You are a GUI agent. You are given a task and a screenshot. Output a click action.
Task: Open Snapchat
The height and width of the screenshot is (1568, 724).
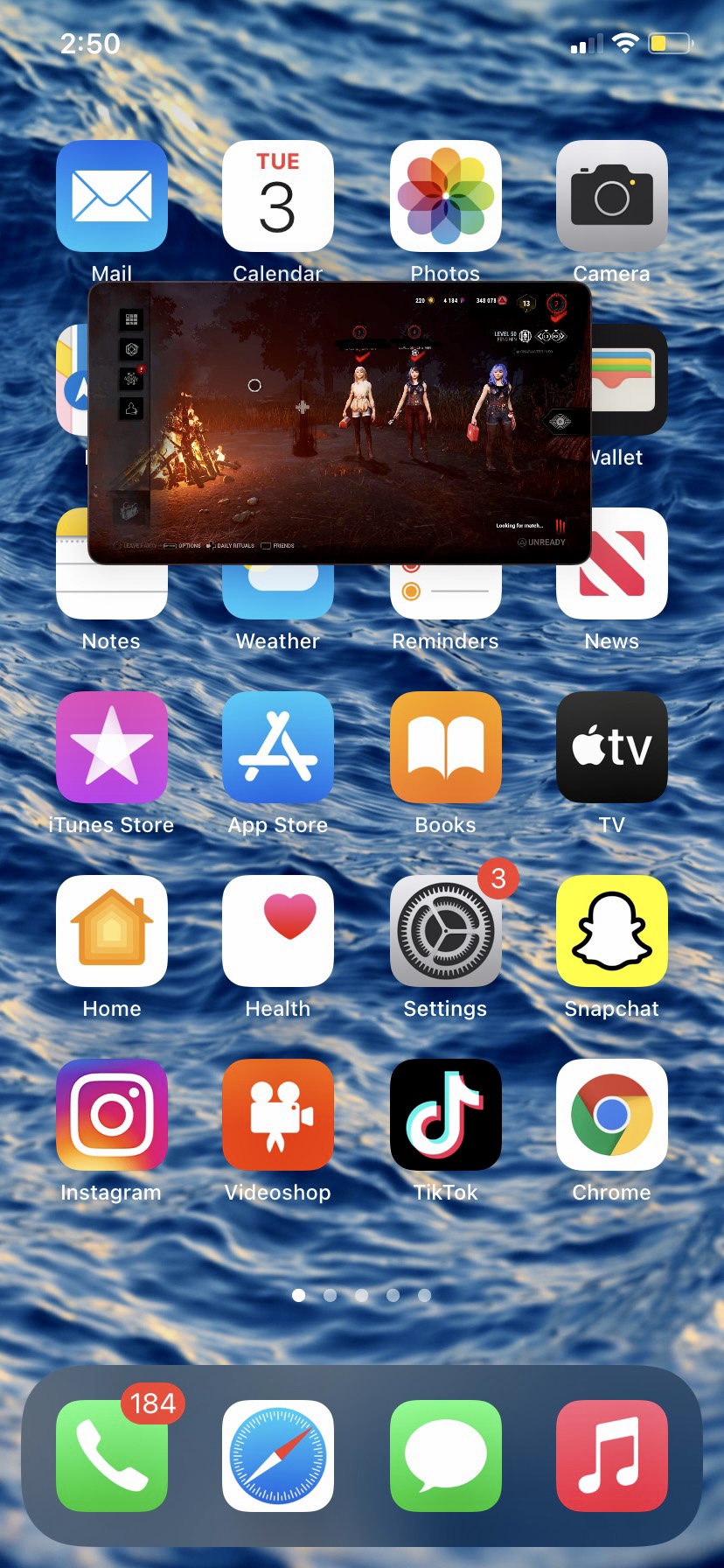click(612, 931)
